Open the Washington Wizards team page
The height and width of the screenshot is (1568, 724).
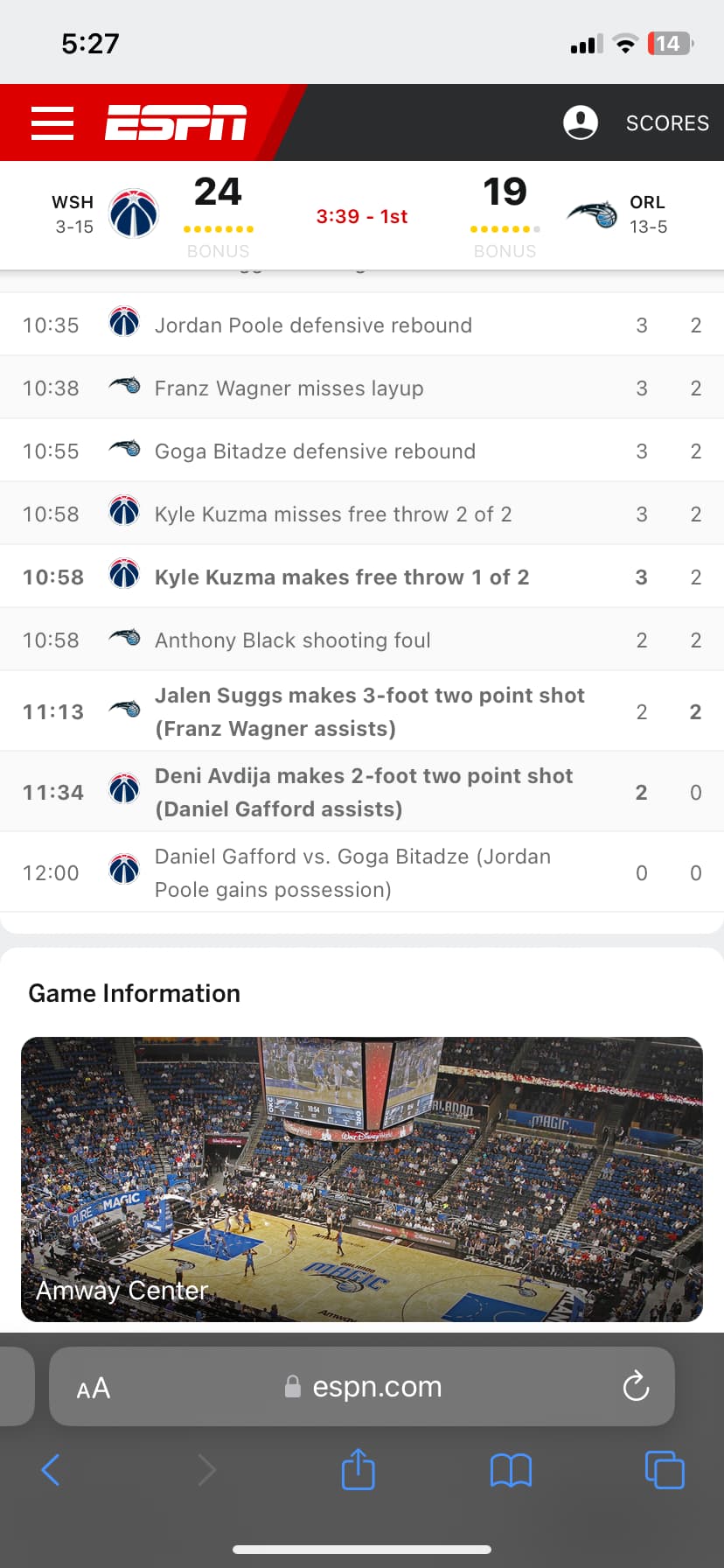(133, 213)
